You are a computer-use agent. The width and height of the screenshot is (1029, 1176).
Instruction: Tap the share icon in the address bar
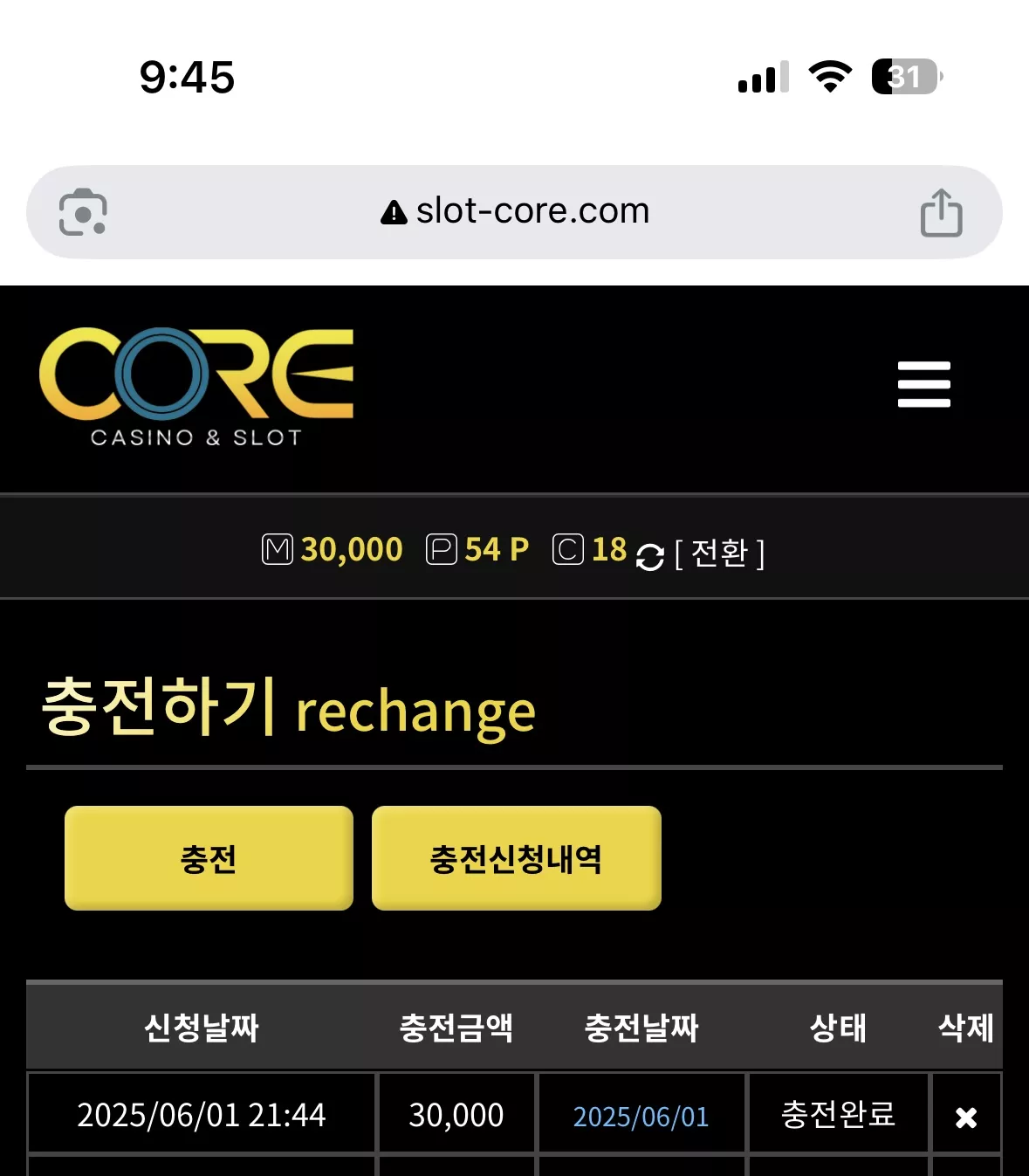(x=941, y=212)
